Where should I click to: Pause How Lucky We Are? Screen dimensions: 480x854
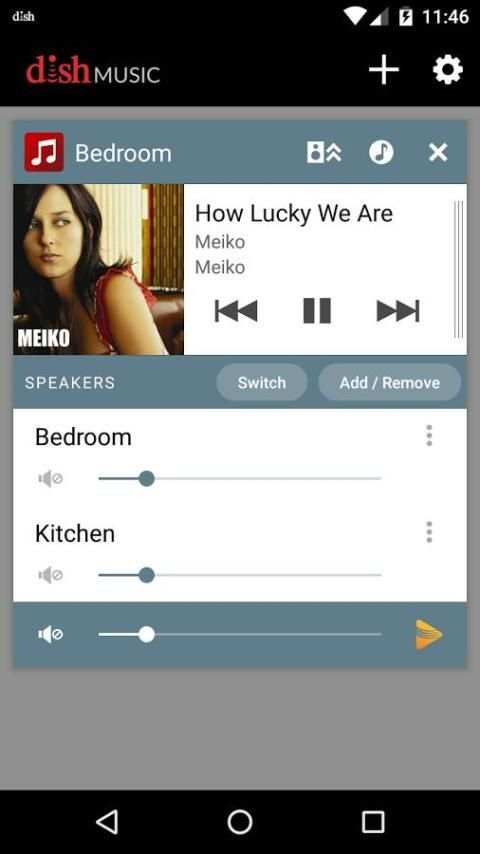pyautogui.click(x=317, y=311)
